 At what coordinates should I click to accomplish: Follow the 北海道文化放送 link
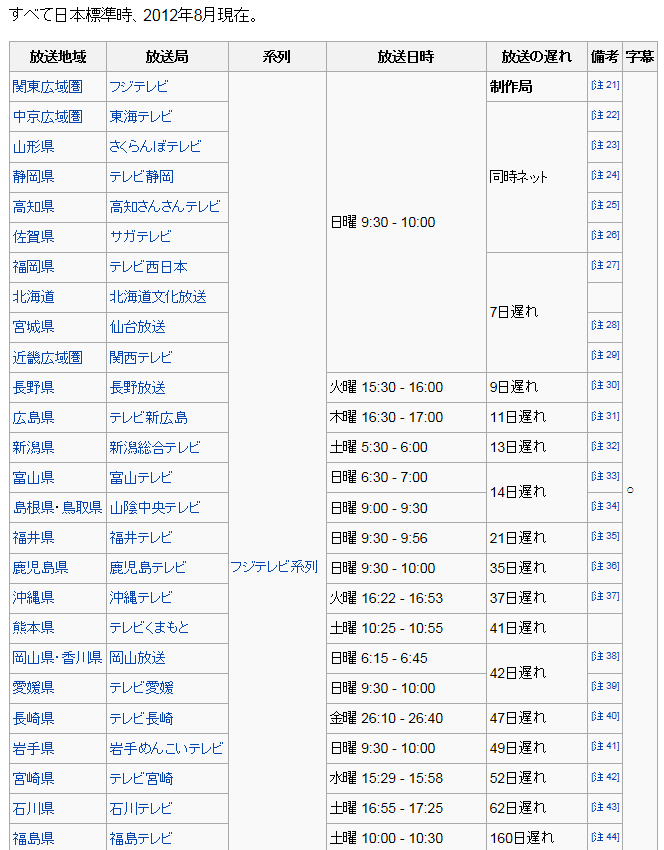pos(158,297)
